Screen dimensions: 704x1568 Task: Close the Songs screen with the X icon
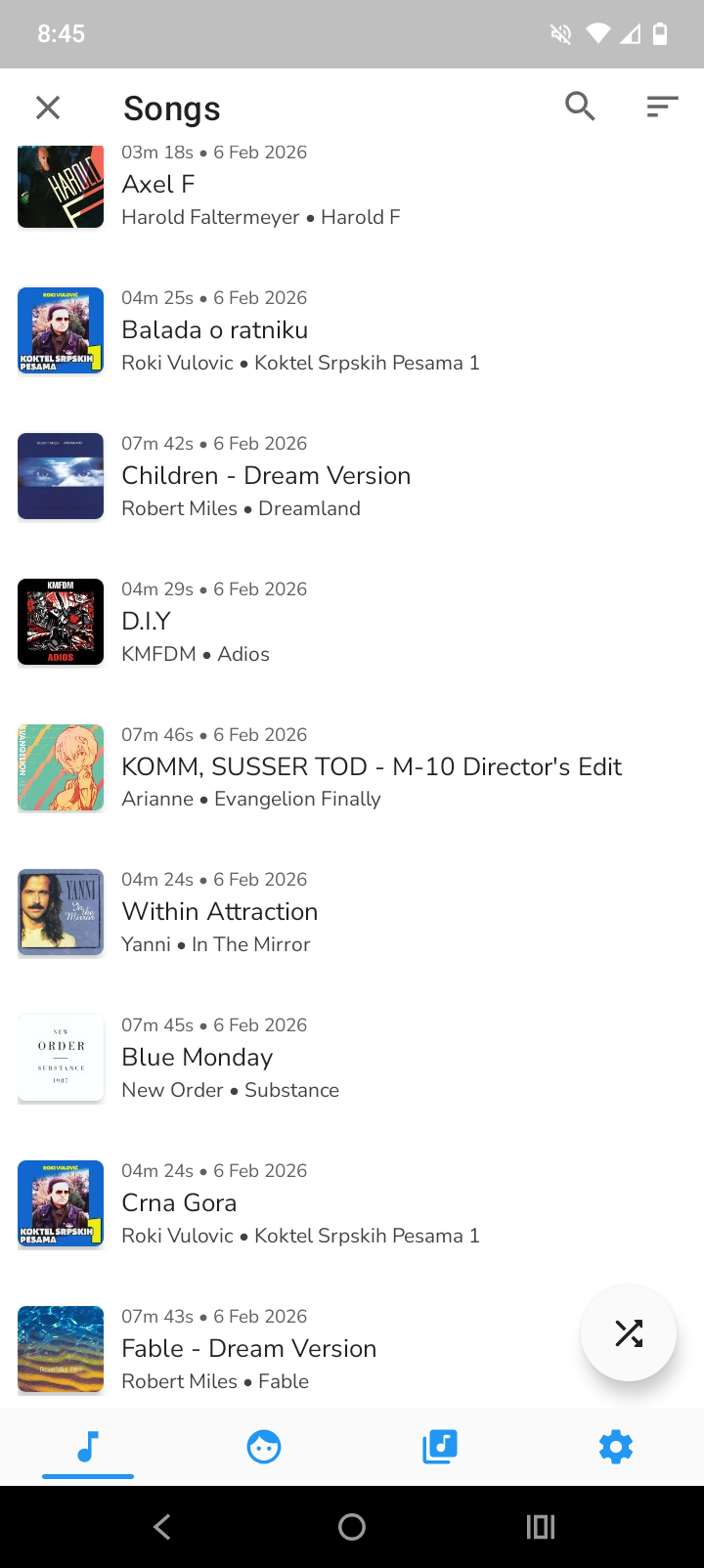click(48, 108)
